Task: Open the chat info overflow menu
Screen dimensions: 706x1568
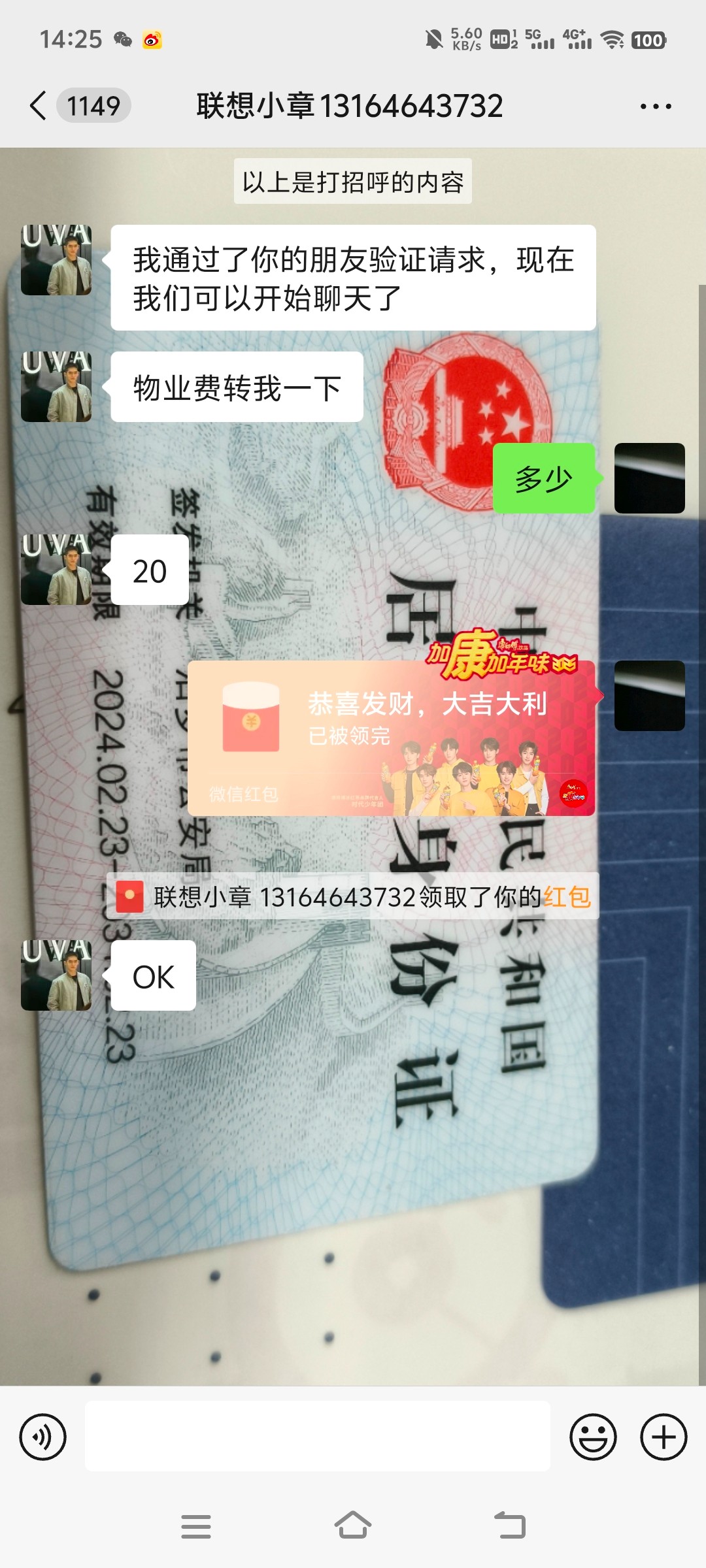Action: pos(656,106)
